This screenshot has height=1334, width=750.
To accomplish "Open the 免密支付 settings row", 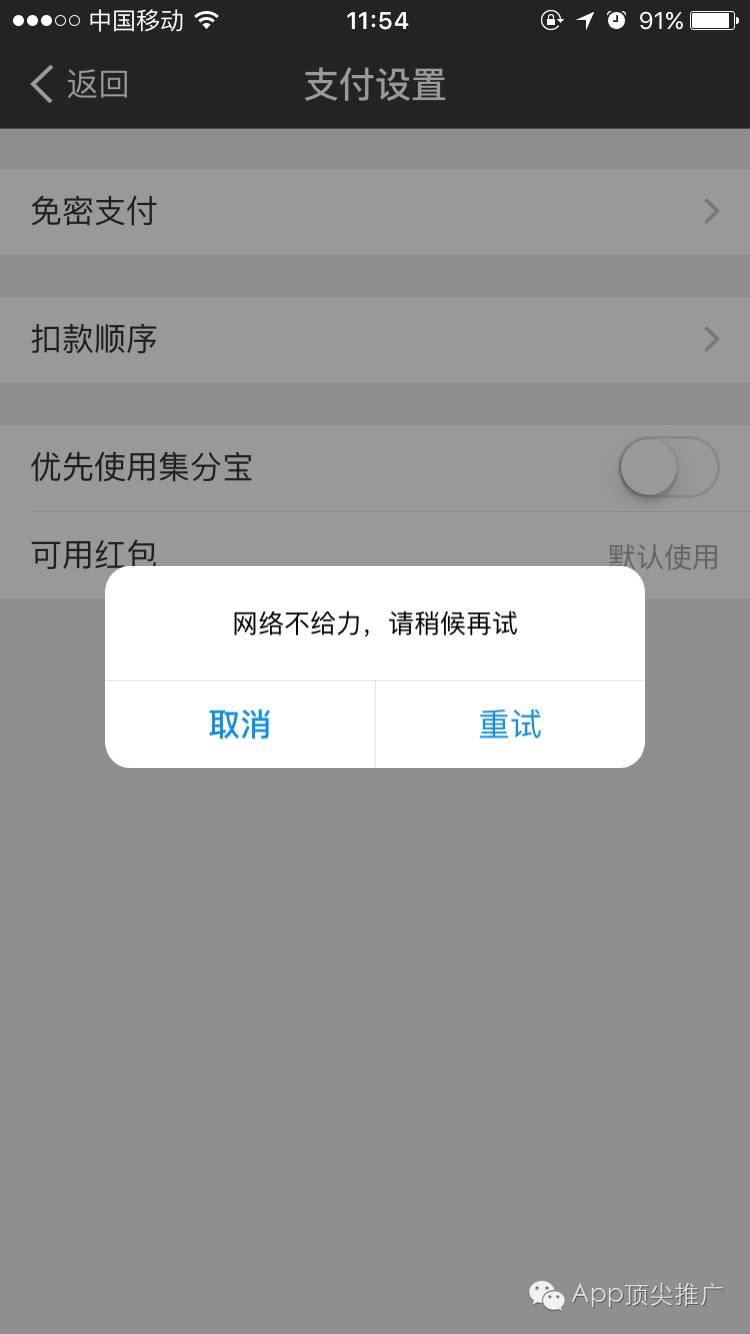I will pyautogui.click(x=375, y=212).
